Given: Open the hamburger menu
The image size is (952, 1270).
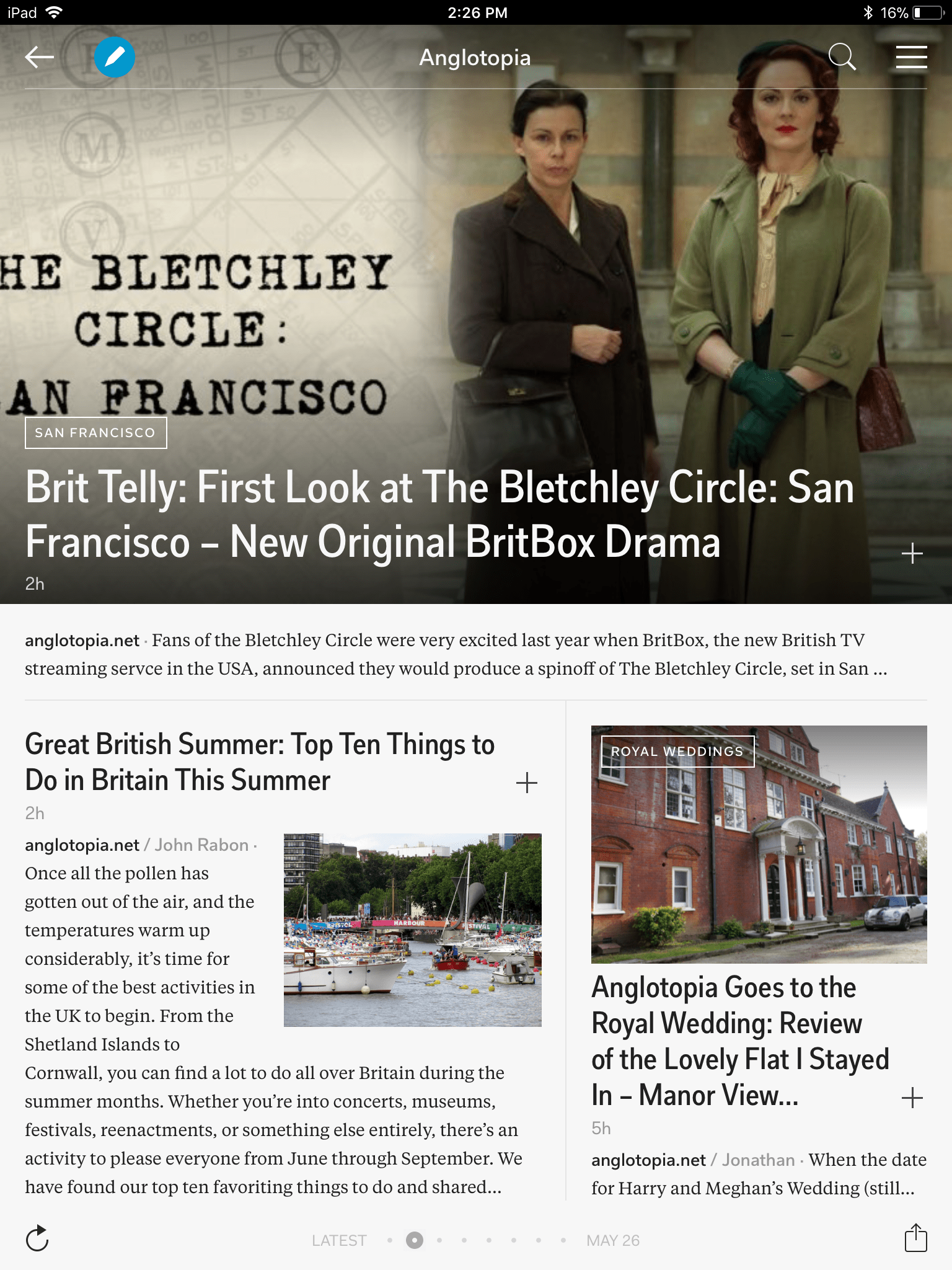Looking at the screenshot, I should 911,57.
